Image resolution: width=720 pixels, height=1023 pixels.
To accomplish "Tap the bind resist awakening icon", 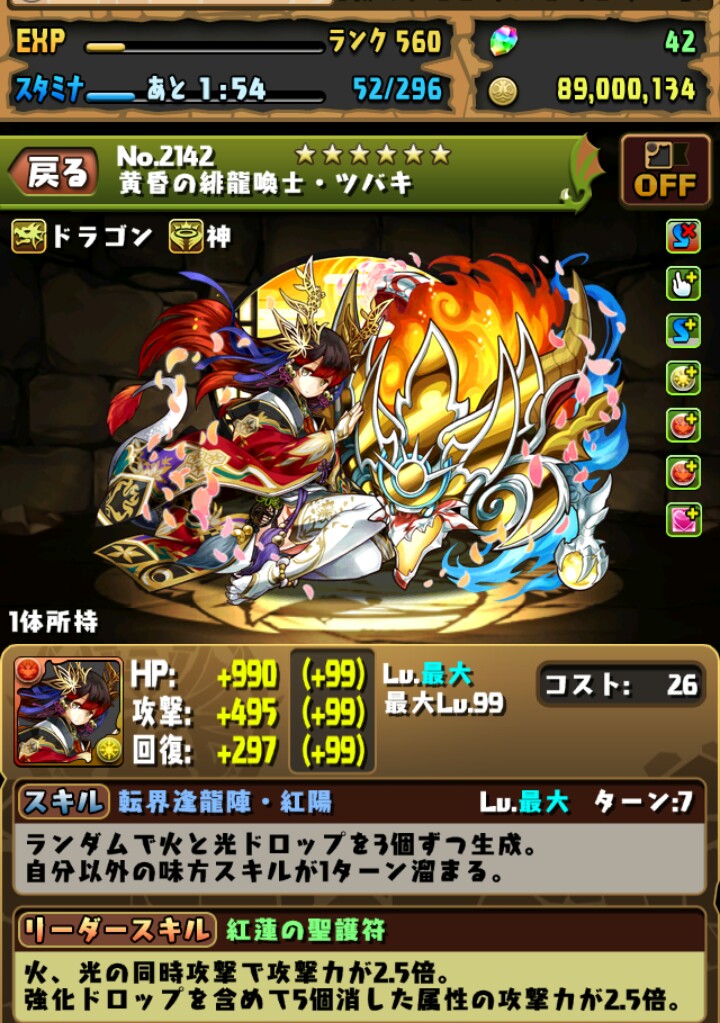I will (683, 237).
